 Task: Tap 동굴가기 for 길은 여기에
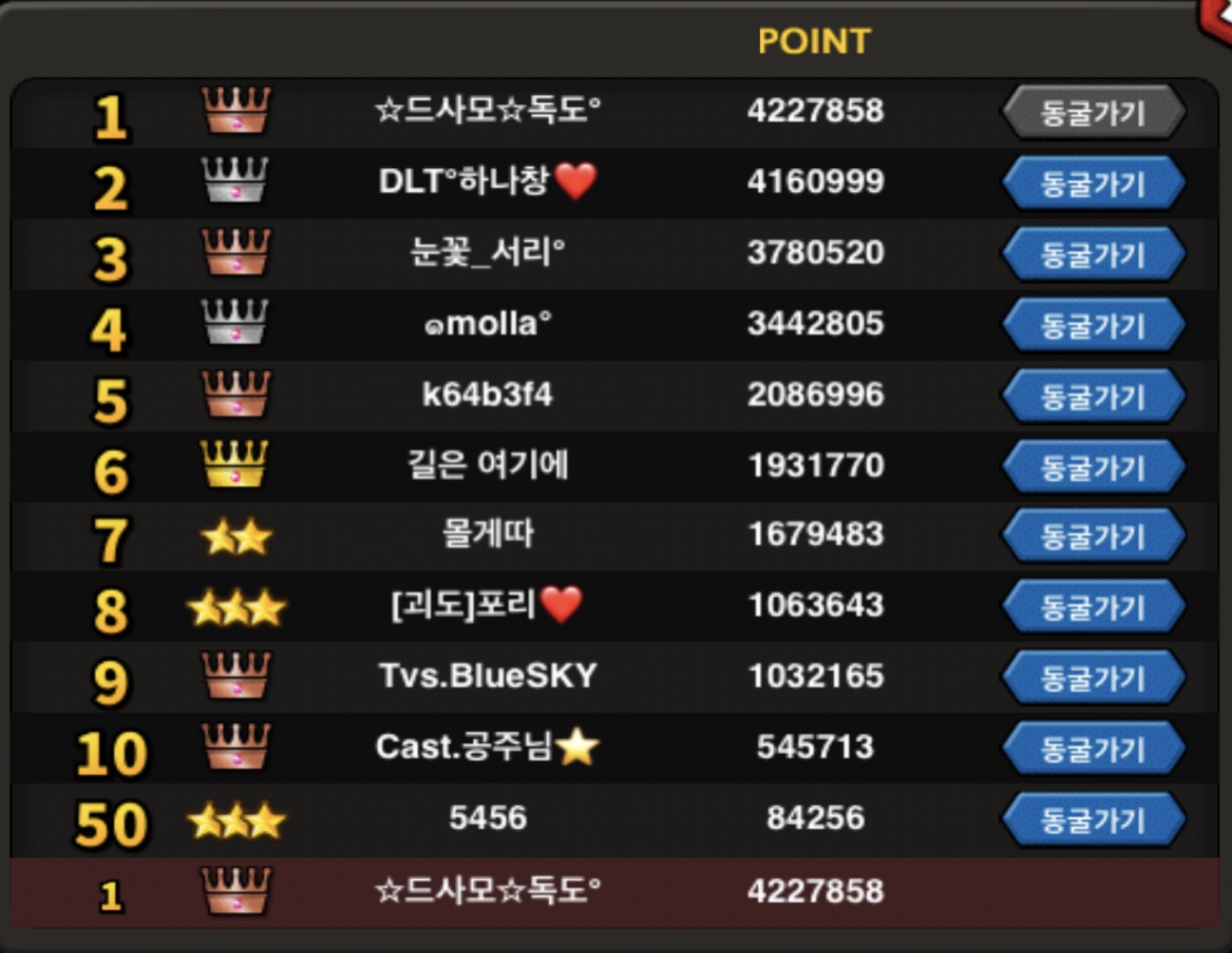tap(1093, 467)
